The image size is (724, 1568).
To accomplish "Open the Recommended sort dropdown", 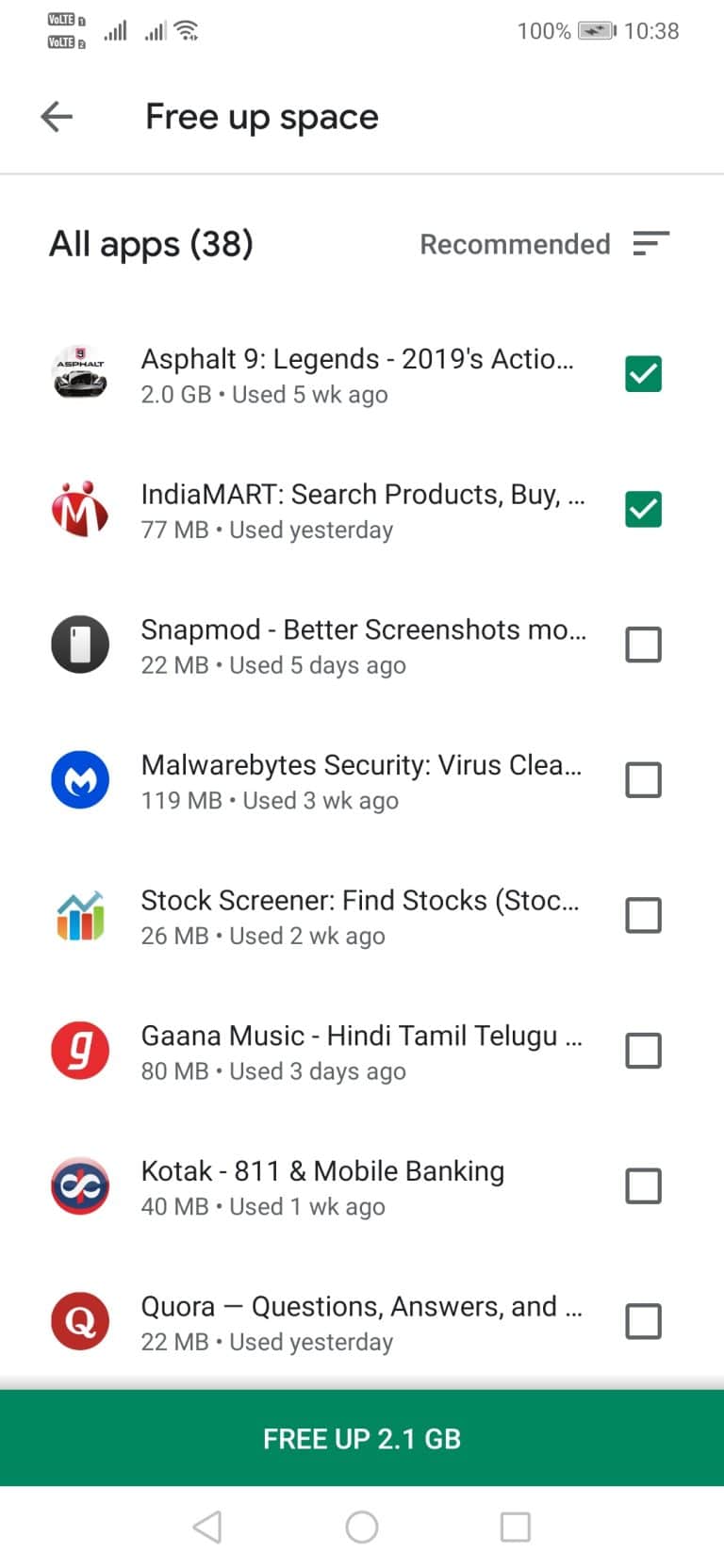I will coord(516,244).
